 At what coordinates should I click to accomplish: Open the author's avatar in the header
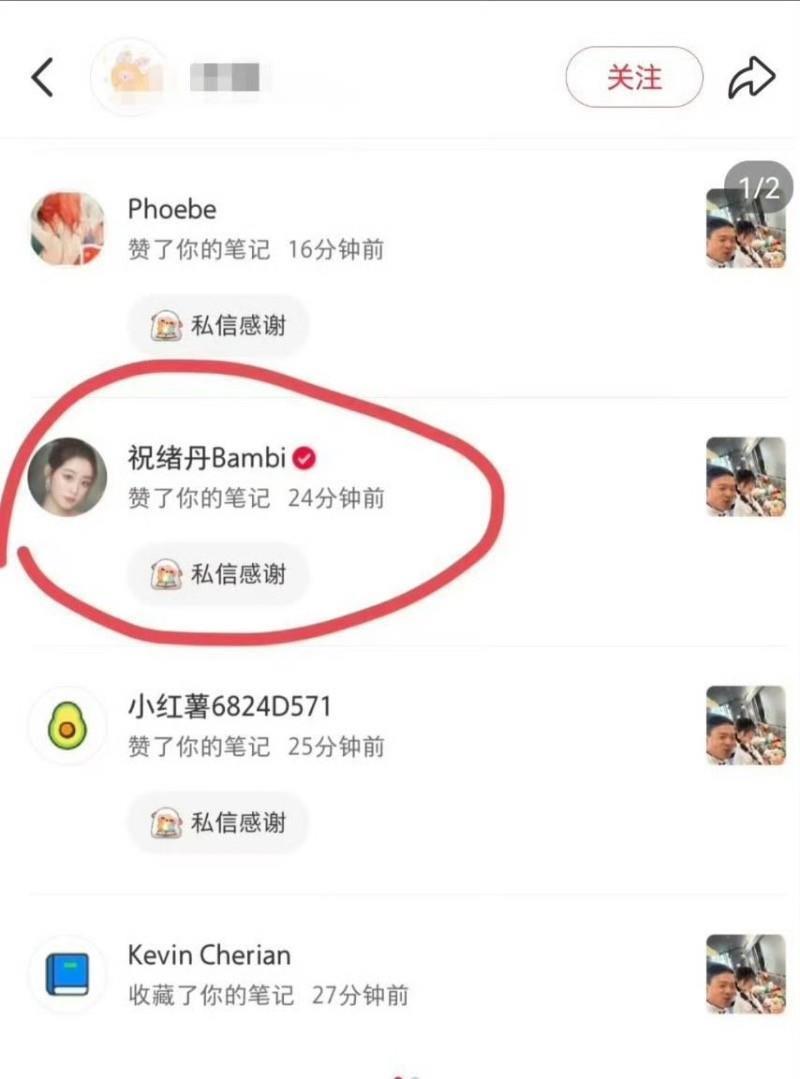click(129, 77)
